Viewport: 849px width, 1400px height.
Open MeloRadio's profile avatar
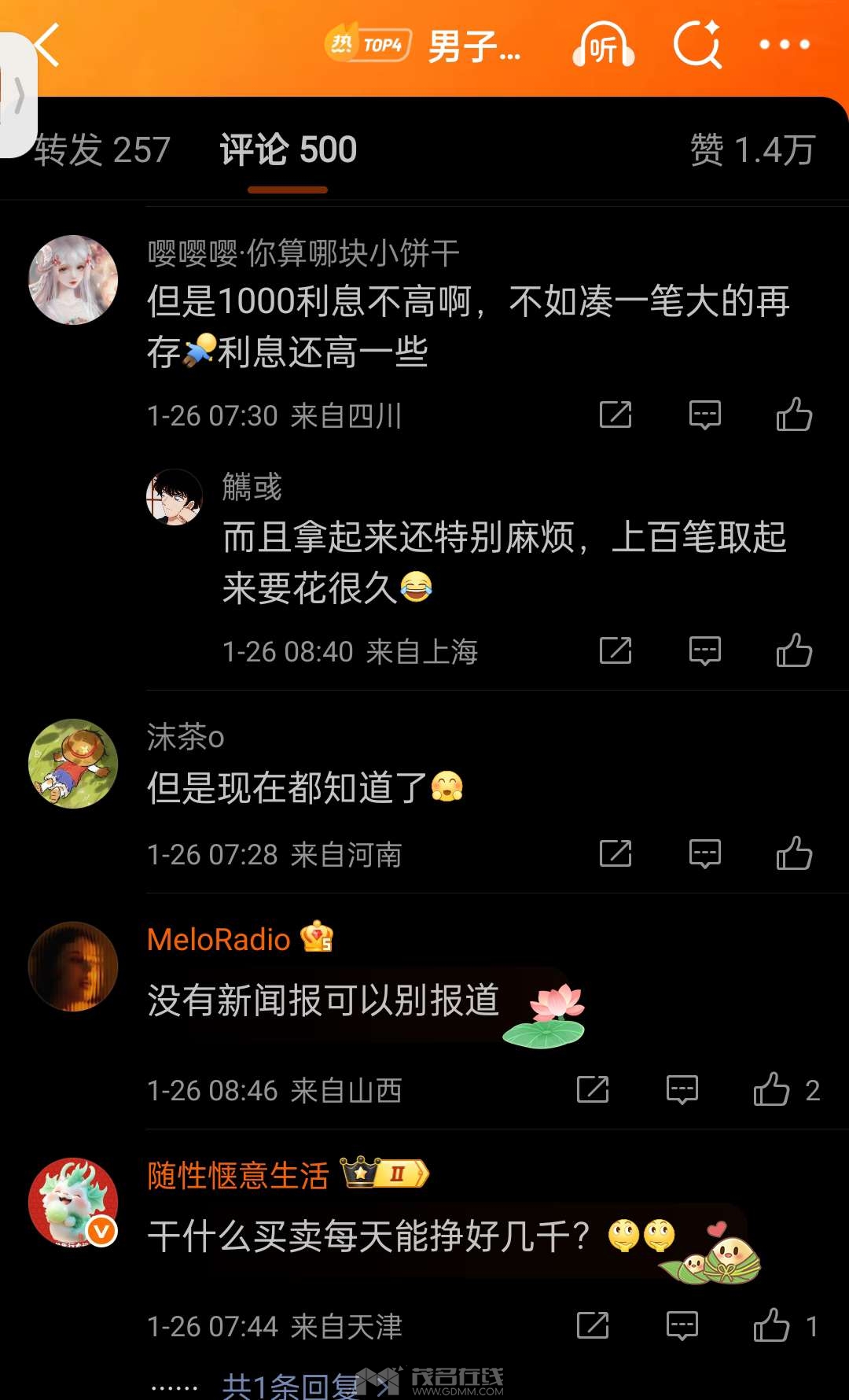(73, 966)
